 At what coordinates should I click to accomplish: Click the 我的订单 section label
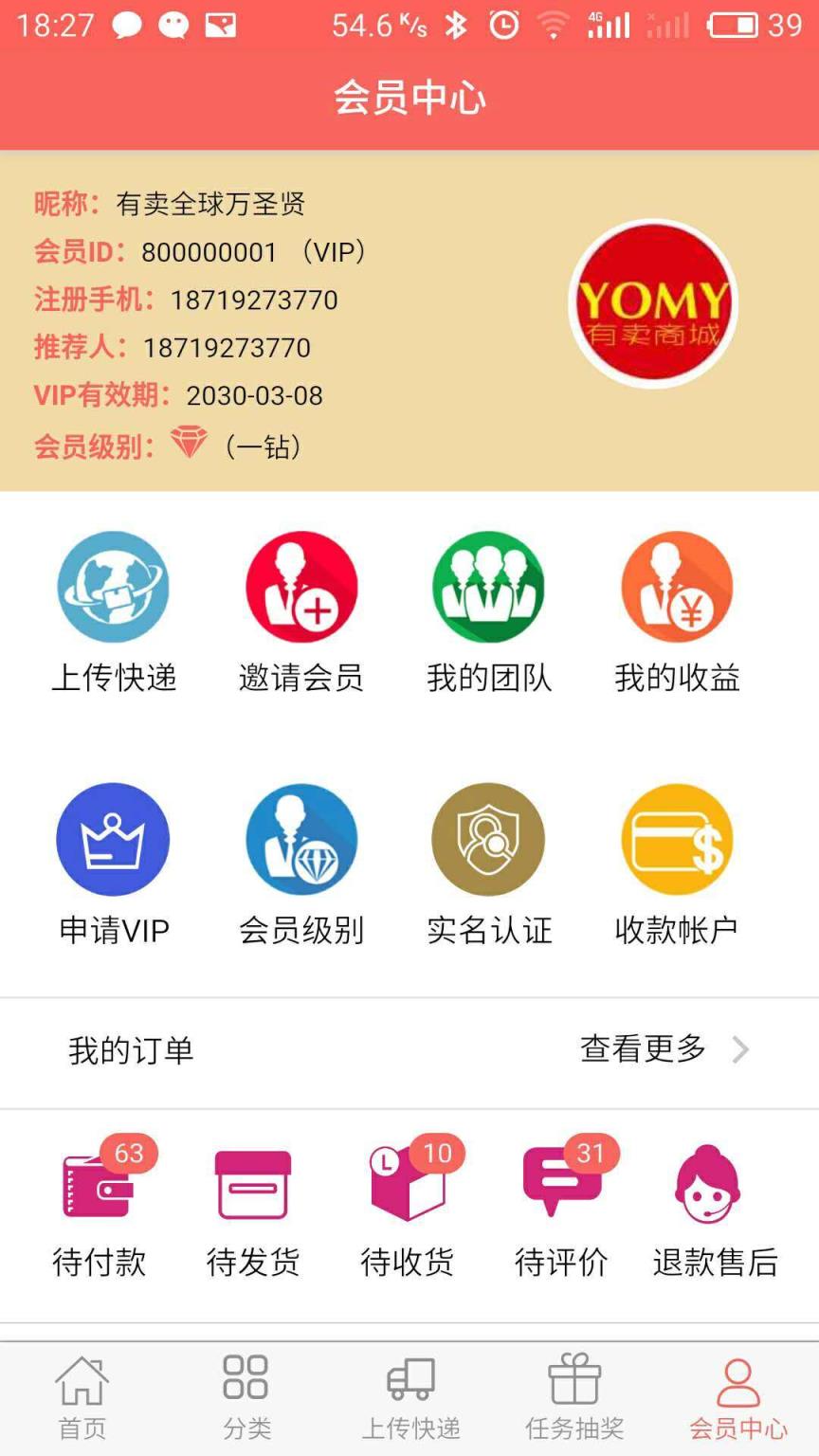[130, 1049]
